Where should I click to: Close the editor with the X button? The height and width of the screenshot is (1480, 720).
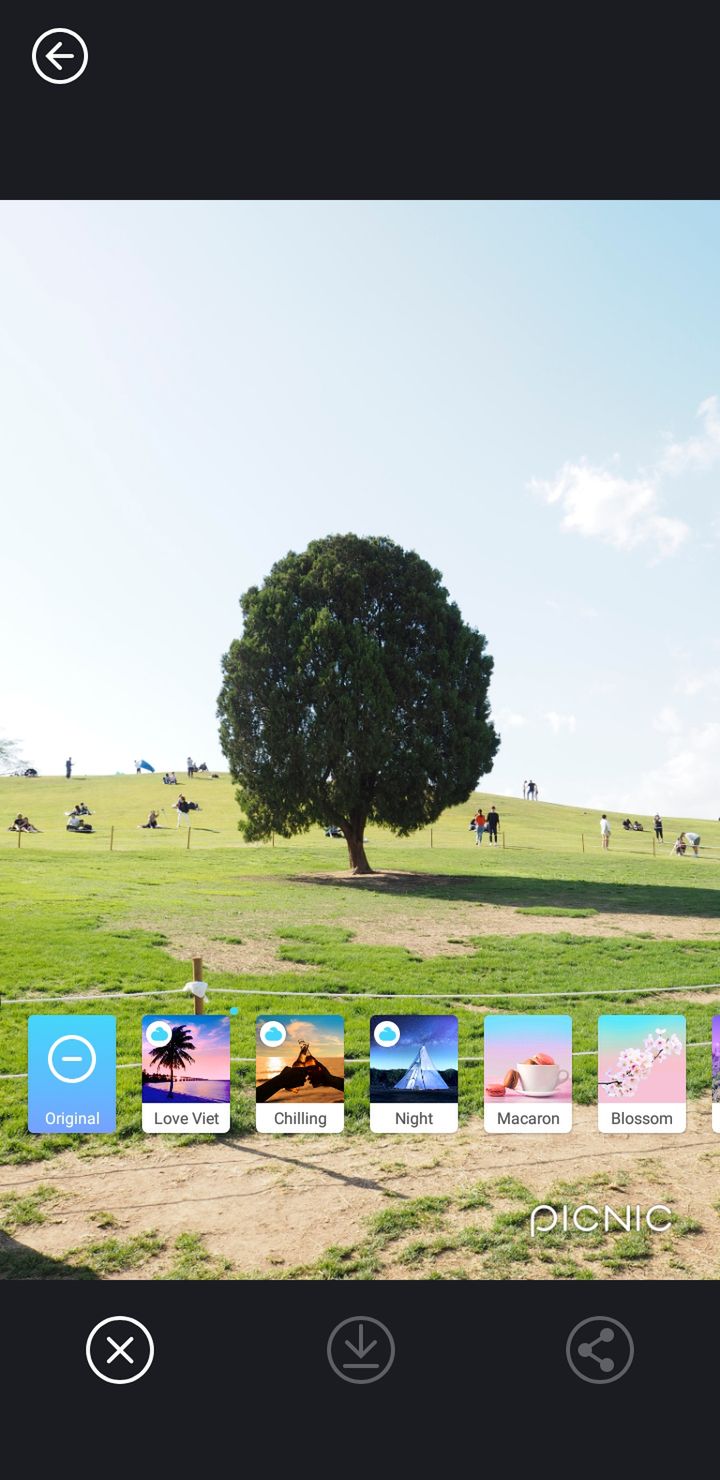coord(120,1350)
